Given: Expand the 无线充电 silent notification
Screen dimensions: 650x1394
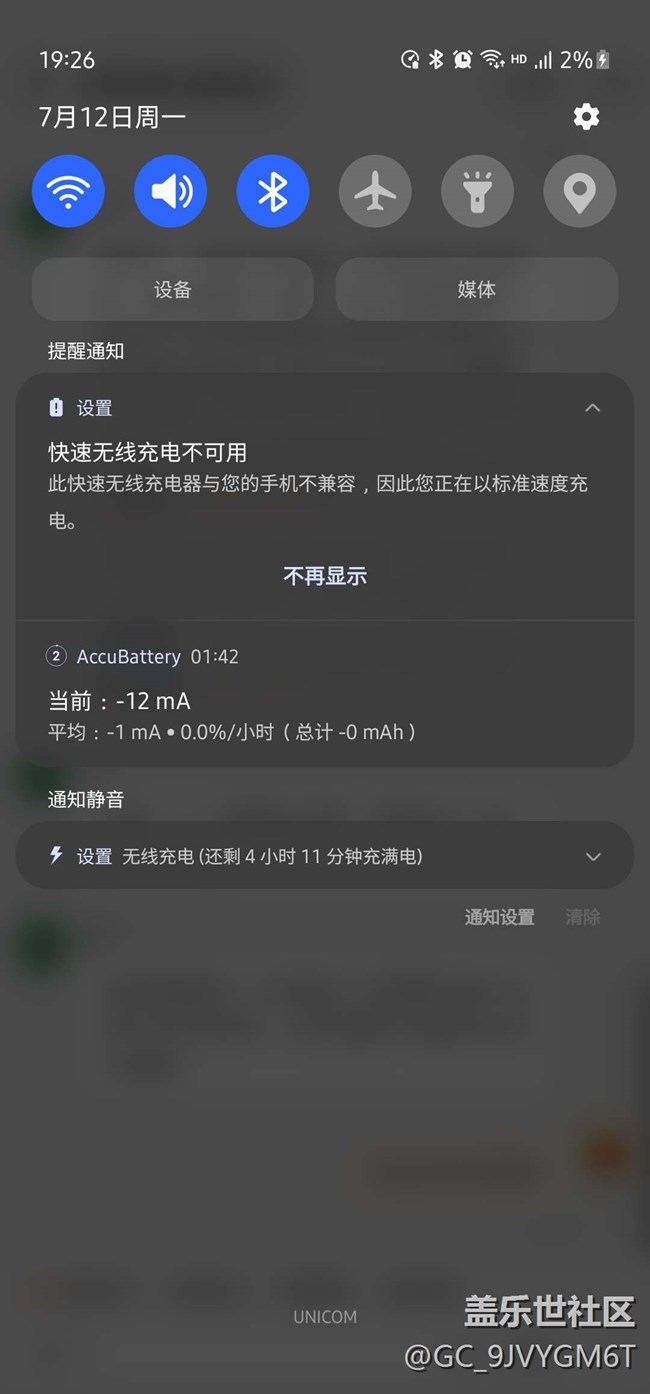Looking at the screenshot, I should tap(593, 856).
